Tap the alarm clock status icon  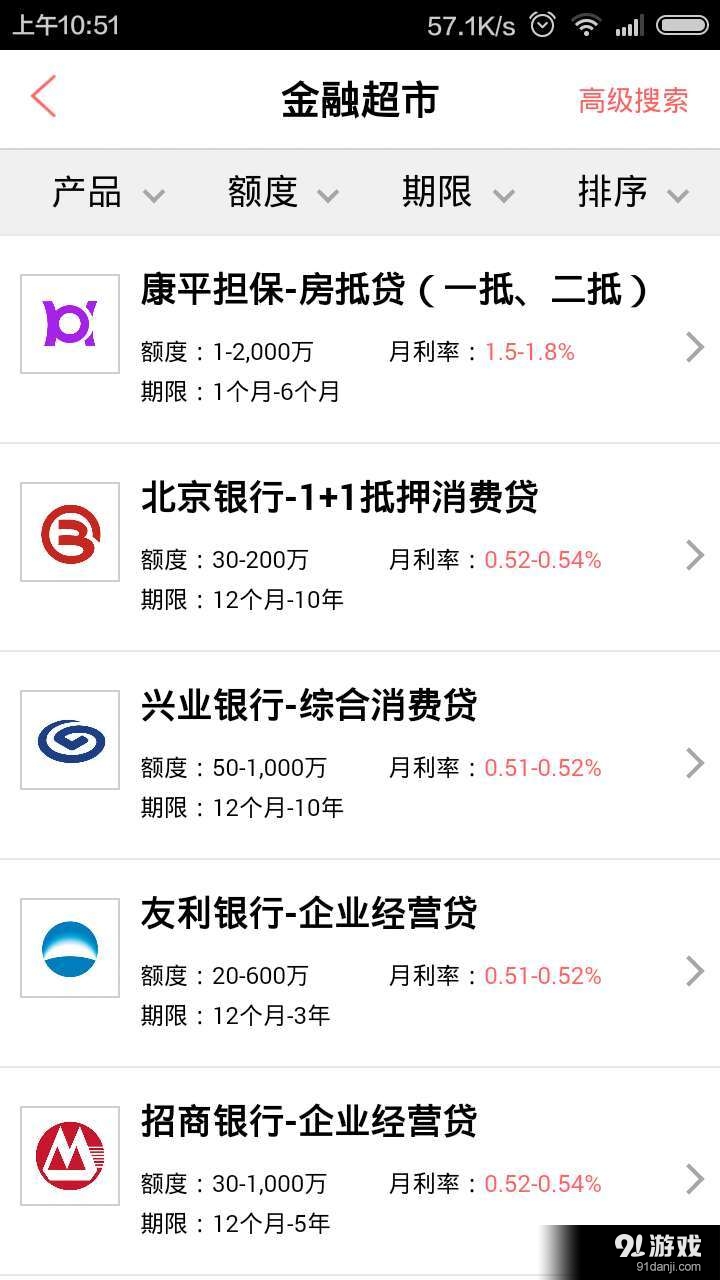(543, 24)
